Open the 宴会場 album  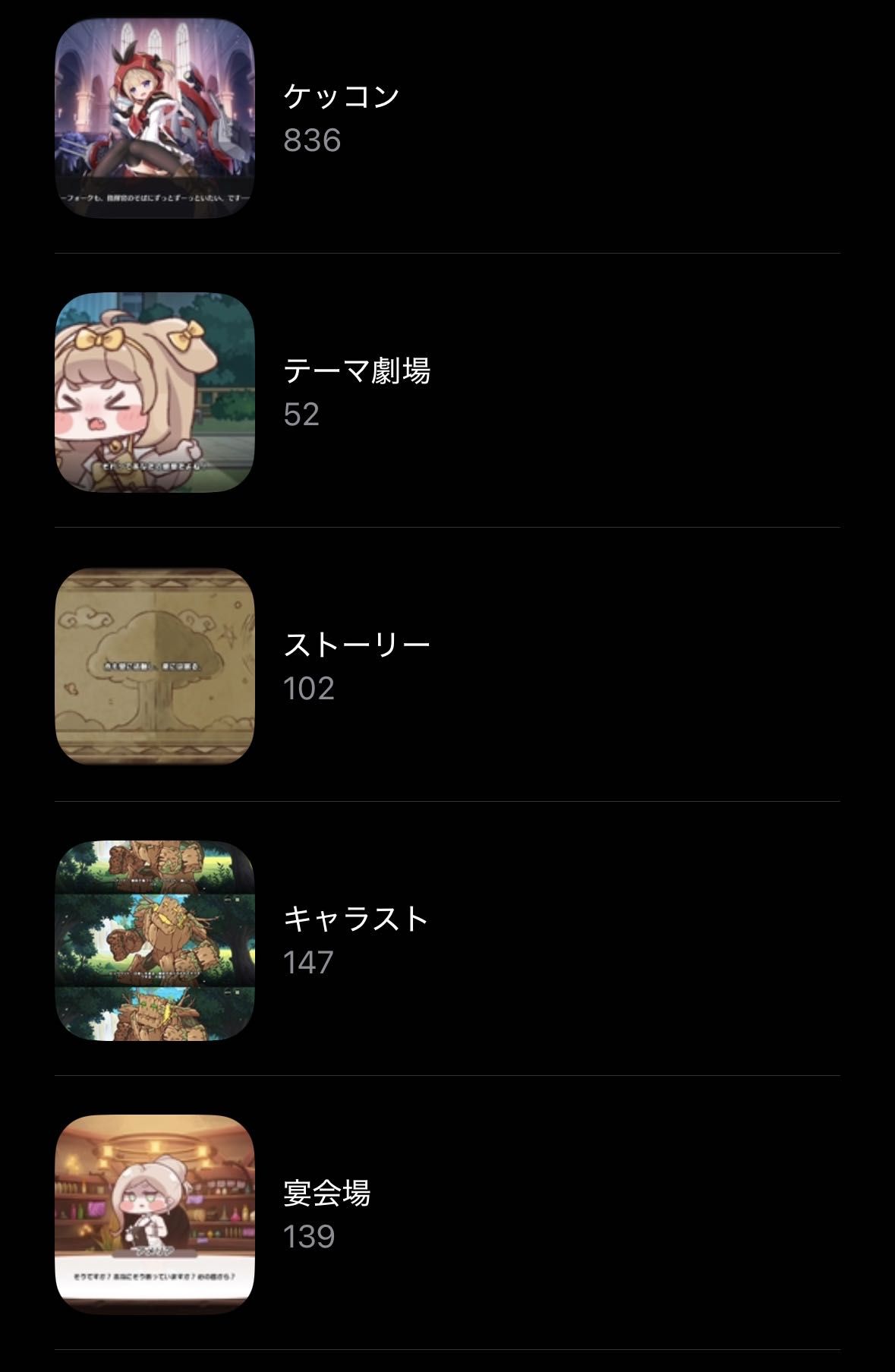pyautogui.click(x=447, y=1214)
